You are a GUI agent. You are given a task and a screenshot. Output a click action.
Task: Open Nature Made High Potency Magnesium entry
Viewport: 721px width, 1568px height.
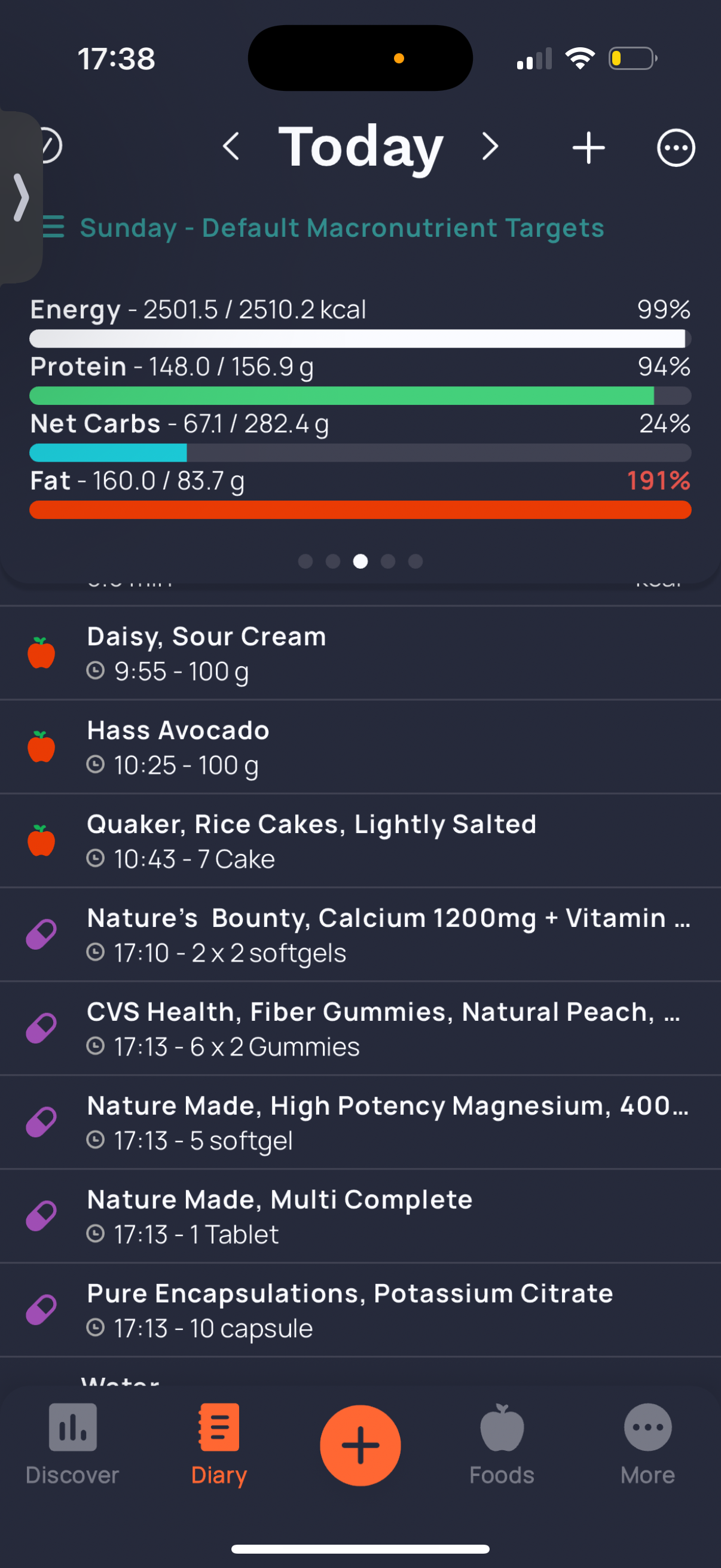(x=360, y=1122)
